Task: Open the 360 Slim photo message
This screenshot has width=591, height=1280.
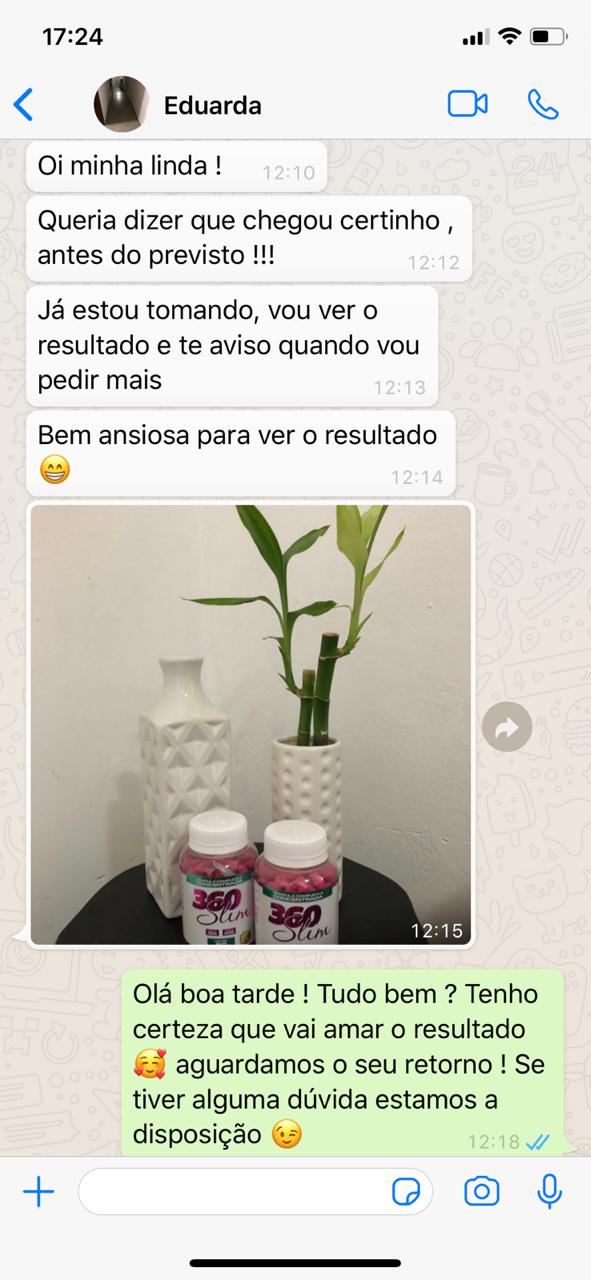Action: tap(251, 725)
